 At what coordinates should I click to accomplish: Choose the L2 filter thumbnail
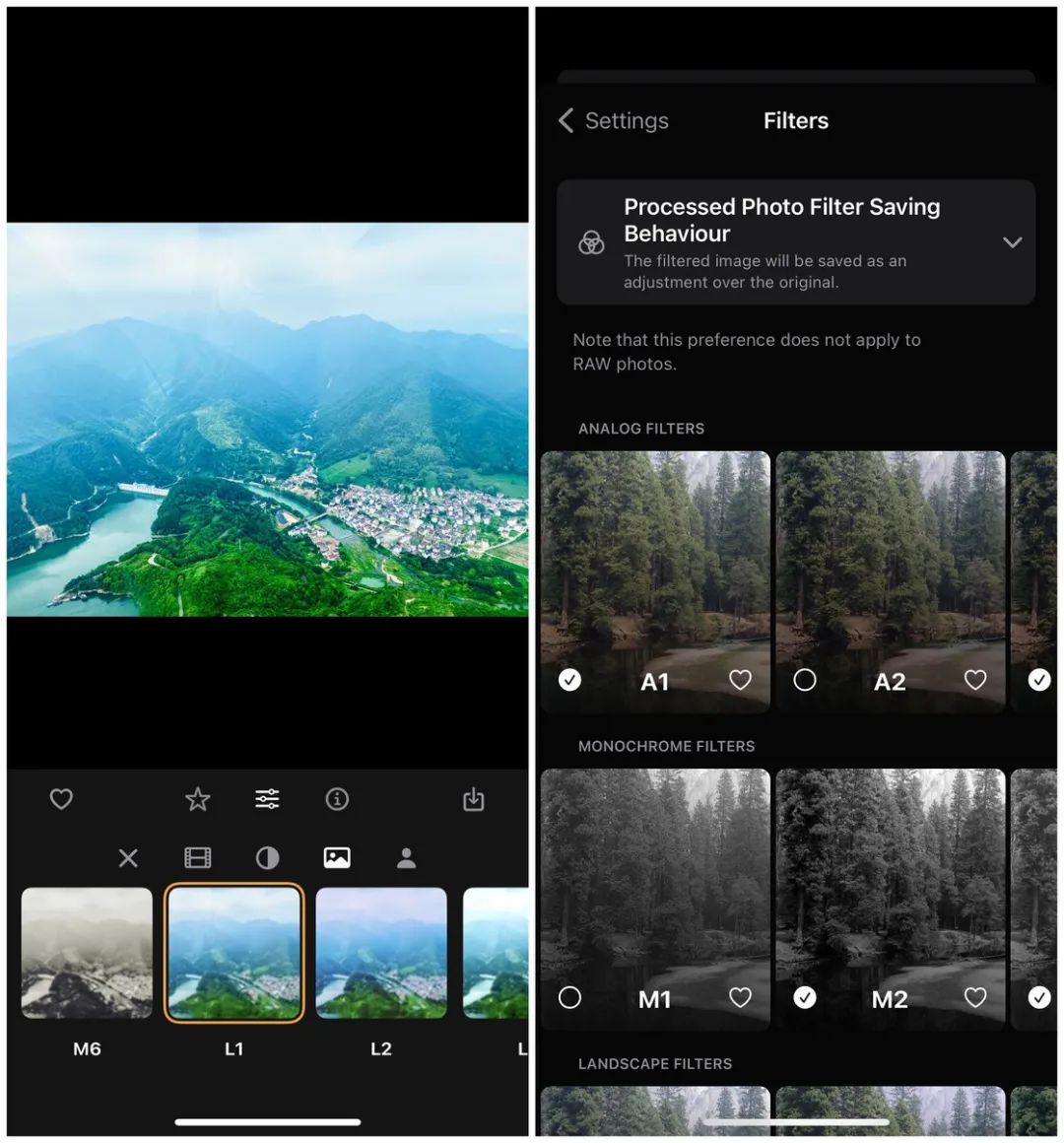(381, 953)
